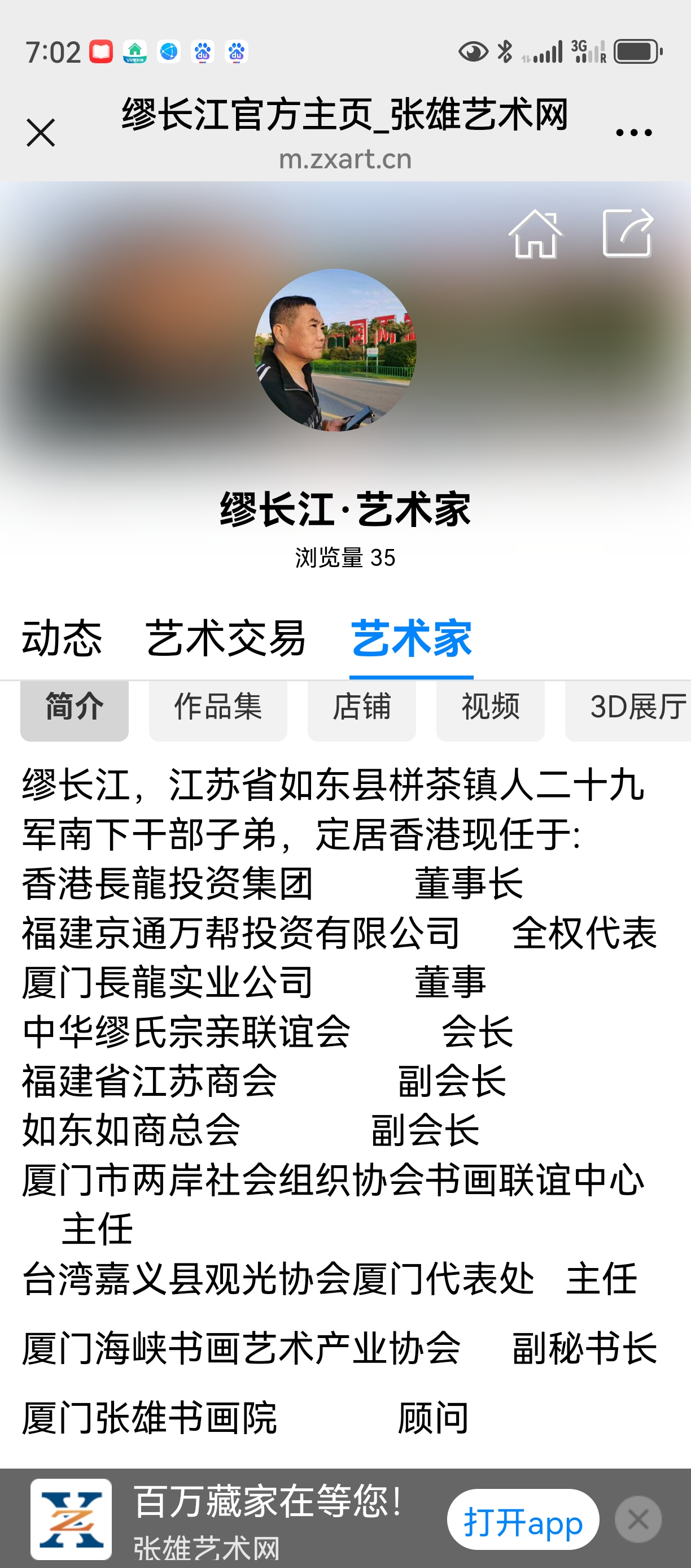The height and width of the screenshot is (1568, 691).
Task: Go to the site home page icon
Action: [535, 234]
